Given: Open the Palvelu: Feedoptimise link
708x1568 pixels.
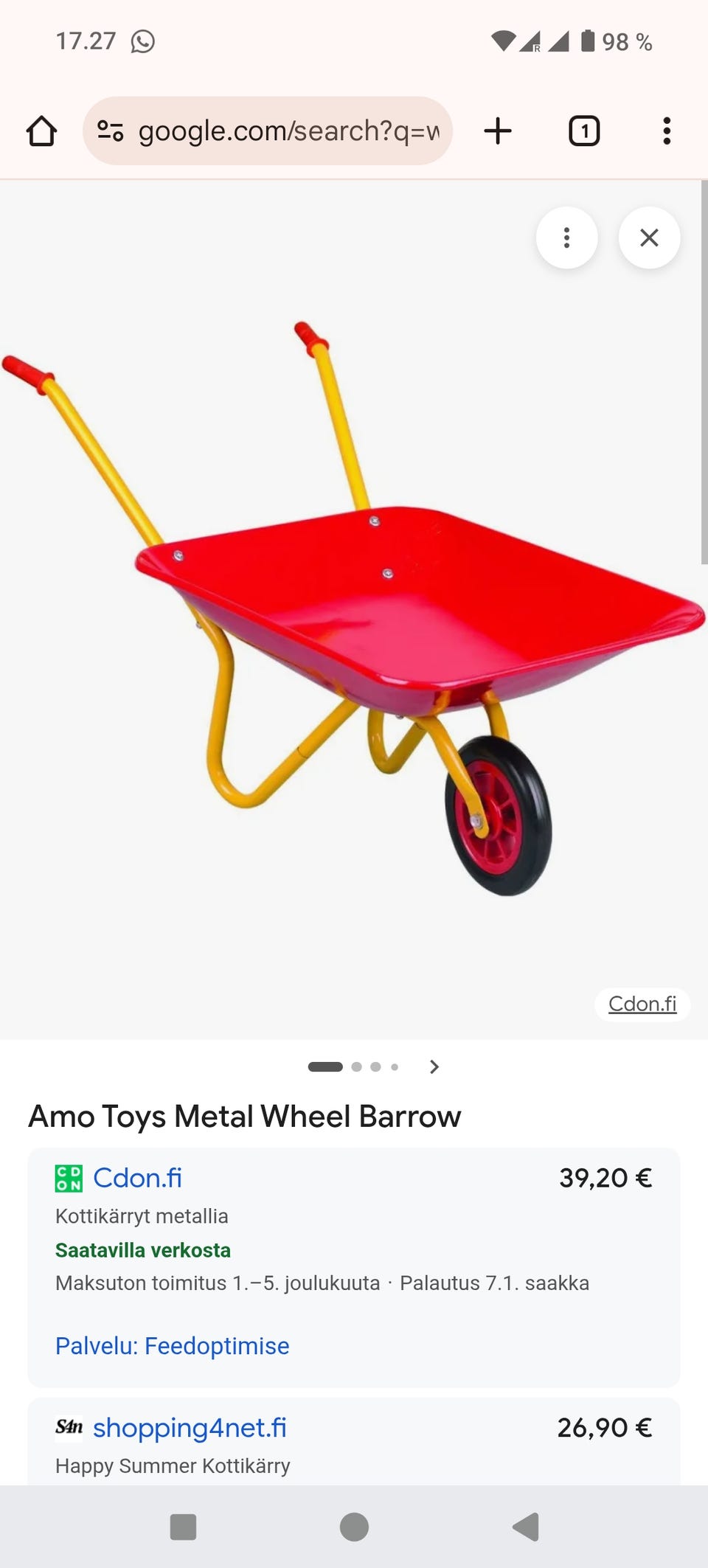Looking at the screenshot, I should coord(172,1346).
